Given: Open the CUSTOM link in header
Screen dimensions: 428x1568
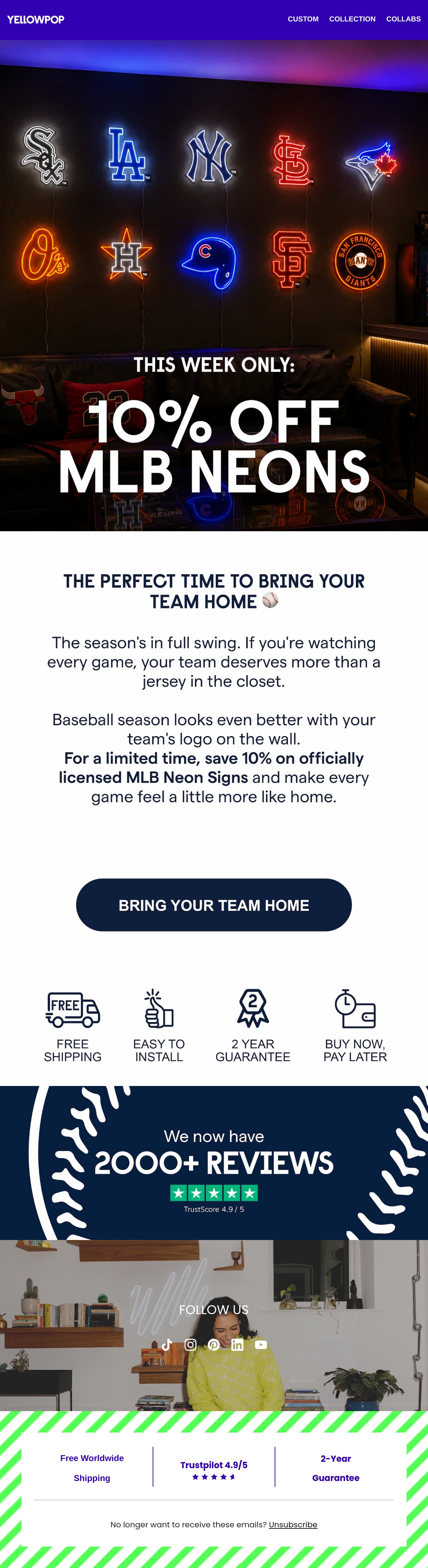Looking at the screenshot, I should pos(302,19).
